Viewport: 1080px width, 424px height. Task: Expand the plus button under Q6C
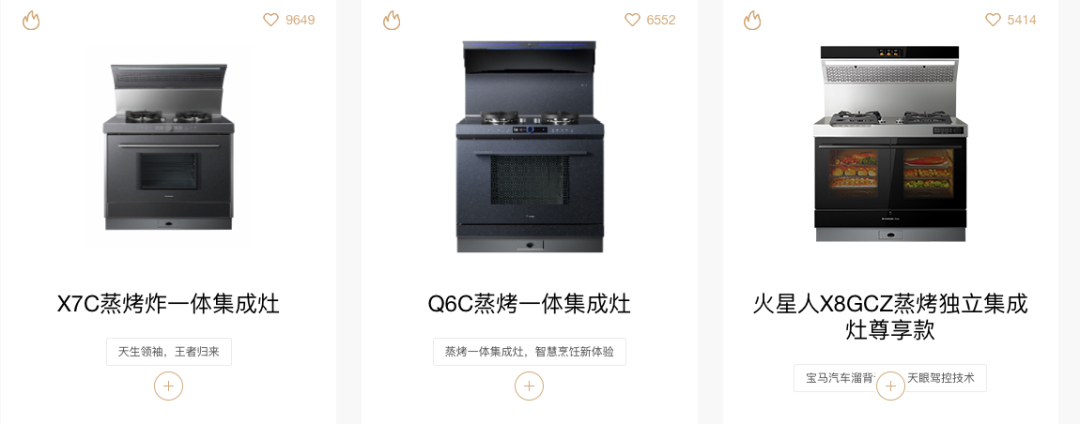[x=529, y=386]
